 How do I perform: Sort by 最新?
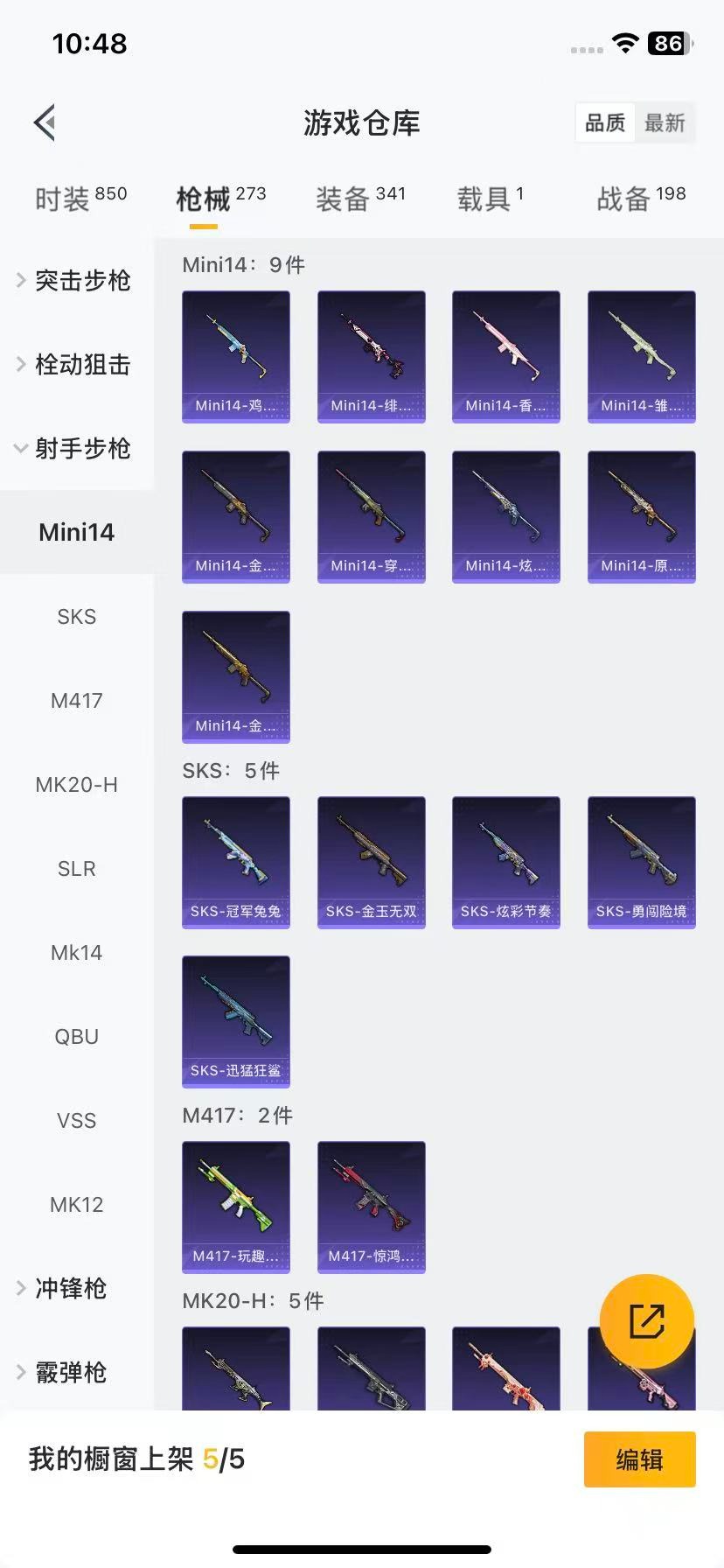(665, 122)
